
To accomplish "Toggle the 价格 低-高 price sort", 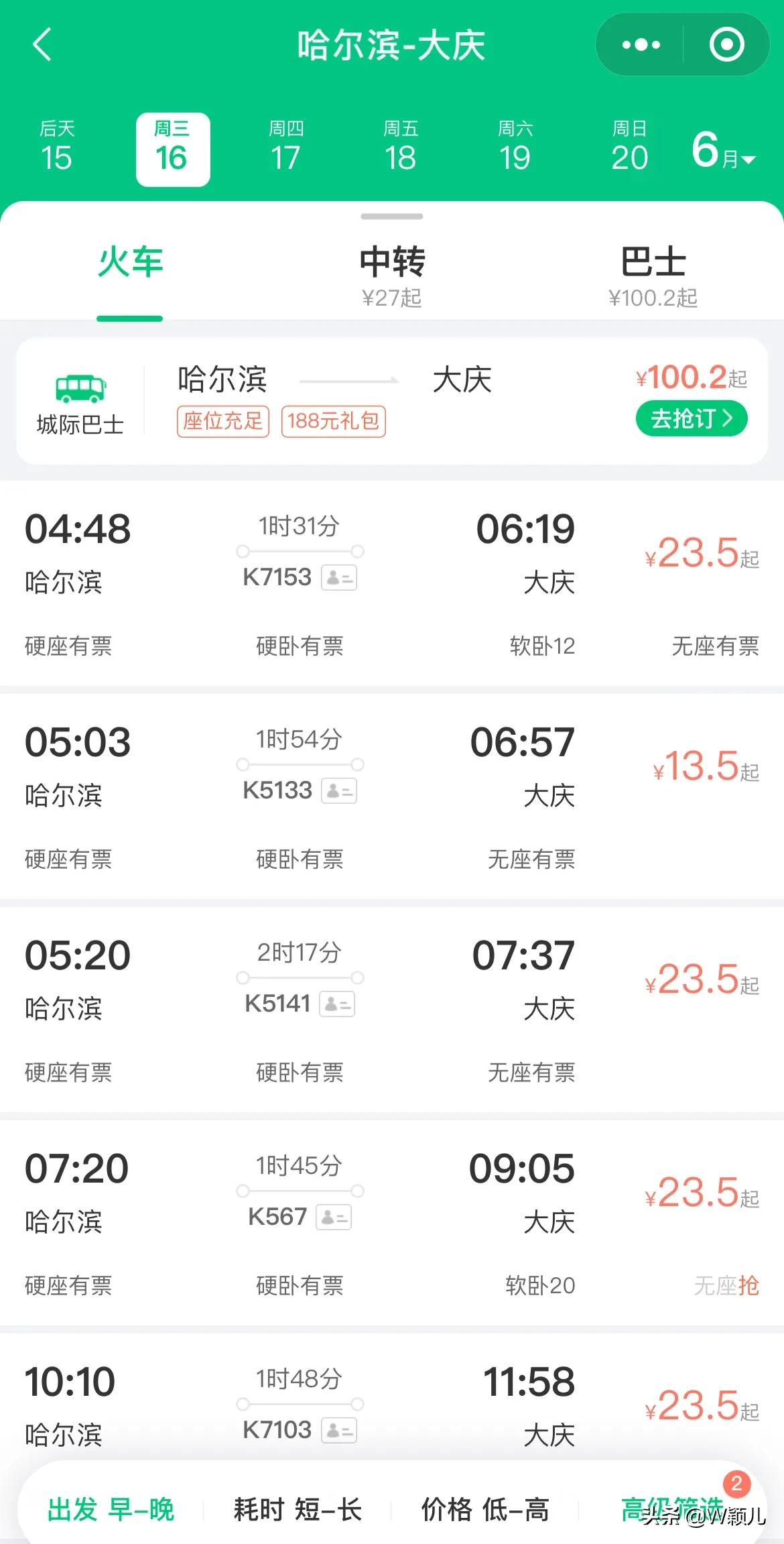I will tap(484, 1510).
